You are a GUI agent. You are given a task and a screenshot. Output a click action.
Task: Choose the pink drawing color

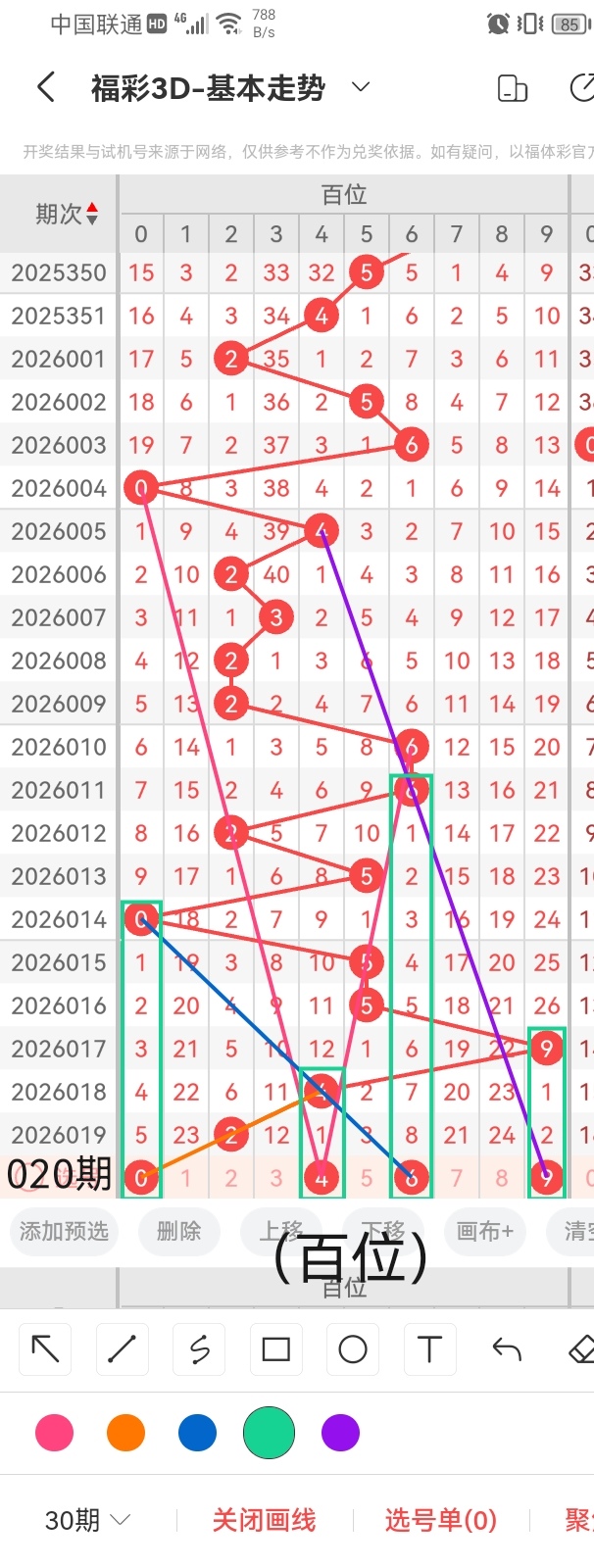(54, 1433)
